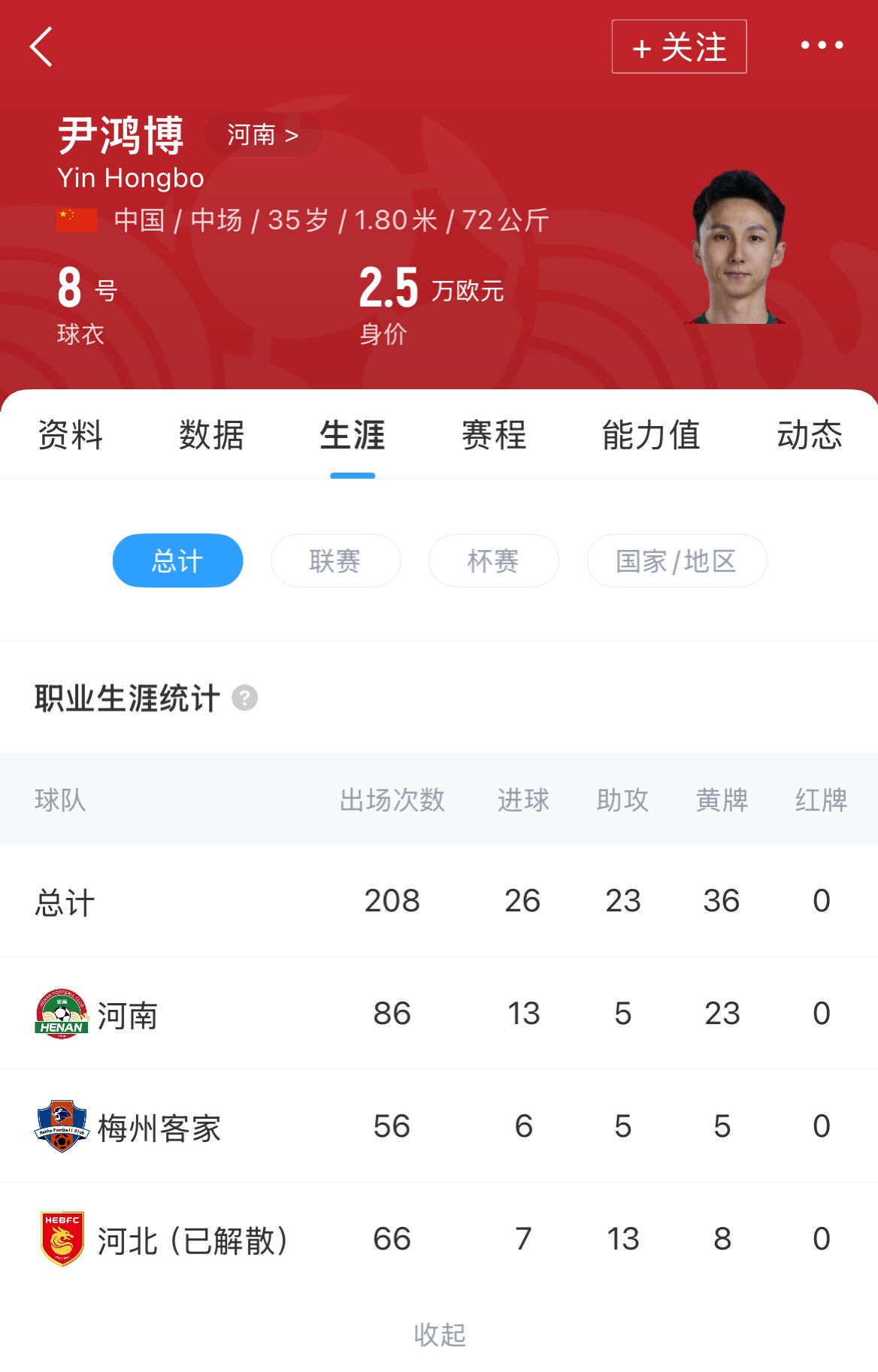The height and width of the screenshot is (1372, 878).
Task: Switch to the 资料 tab
Action: click(x=70, y=435)
